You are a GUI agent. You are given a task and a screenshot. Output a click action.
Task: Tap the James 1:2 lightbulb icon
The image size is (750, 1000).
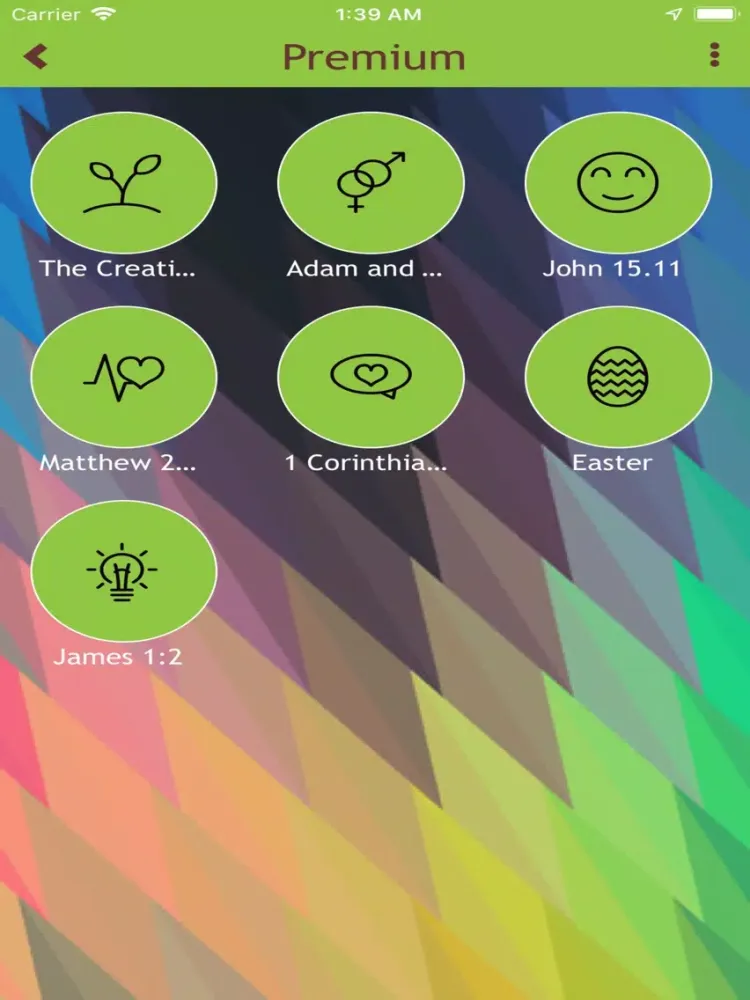124,570
